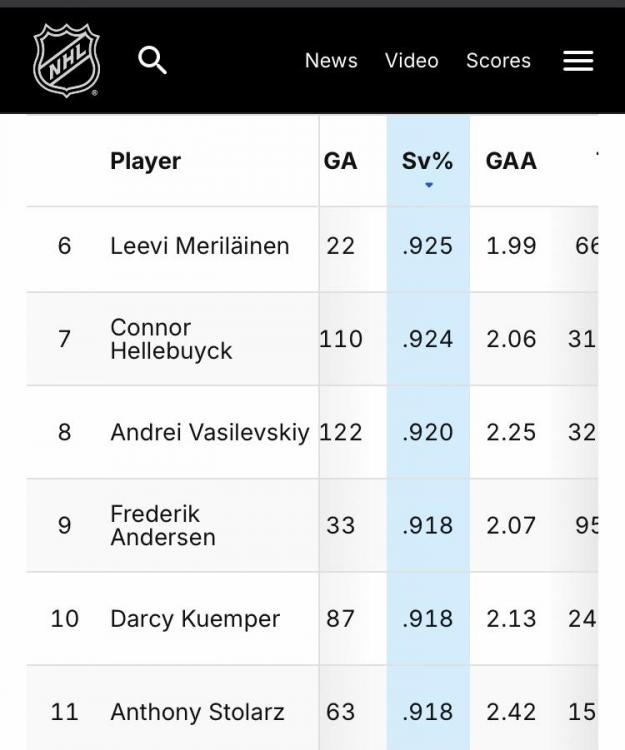The width and height of the screenshot is (625, 750).
Task: Sort table by Sv% column
Action: click(428, 161)
